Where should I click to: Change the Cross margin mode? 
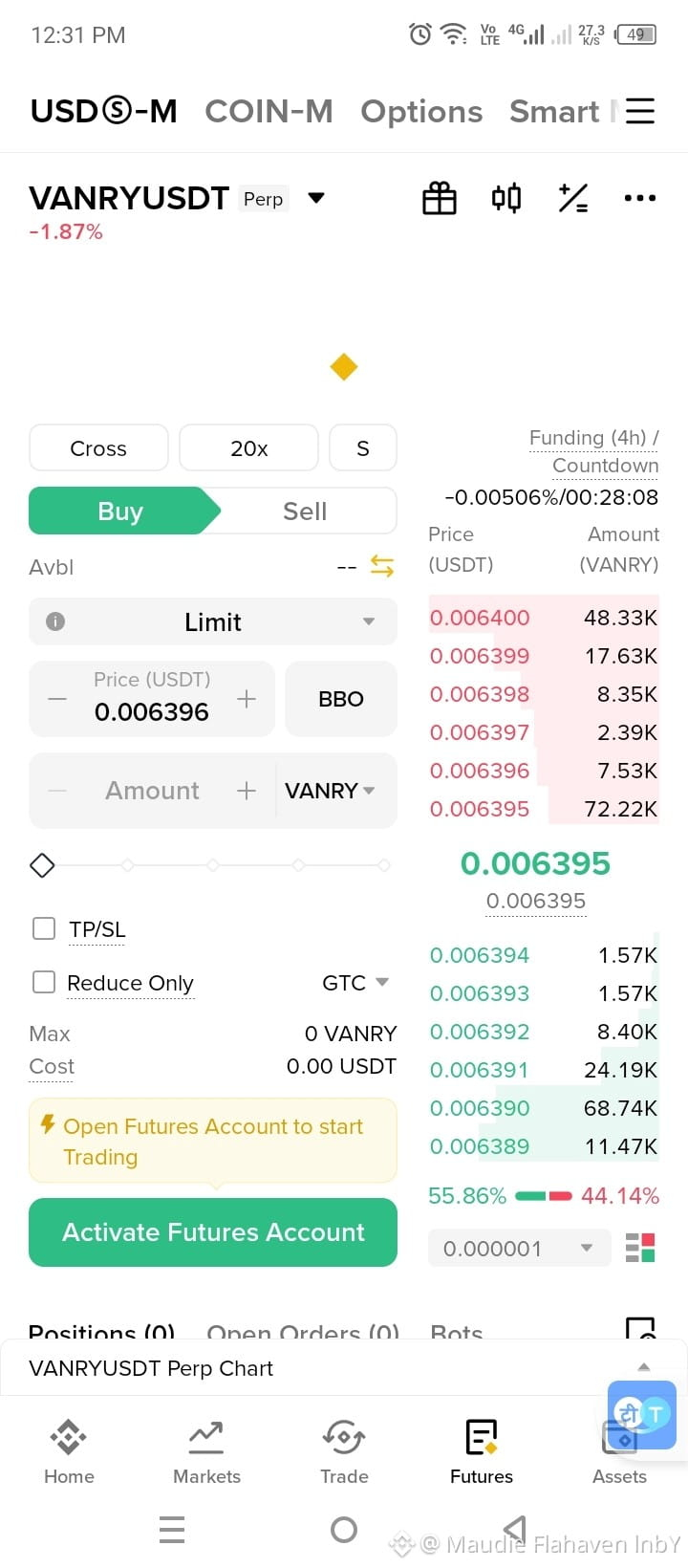(x=98, y=448)
